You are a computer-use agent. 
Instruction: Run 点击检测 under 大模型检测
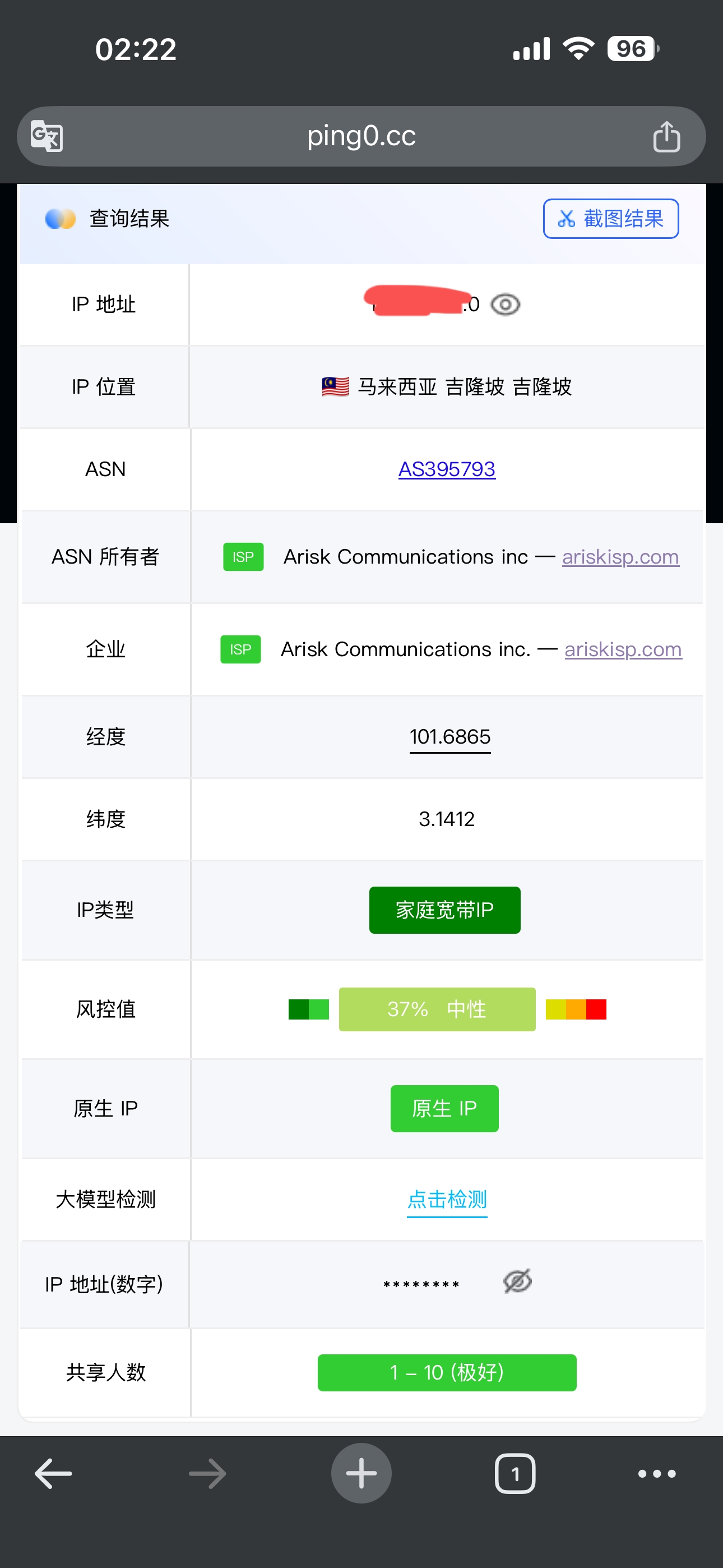pos(447,1199)
